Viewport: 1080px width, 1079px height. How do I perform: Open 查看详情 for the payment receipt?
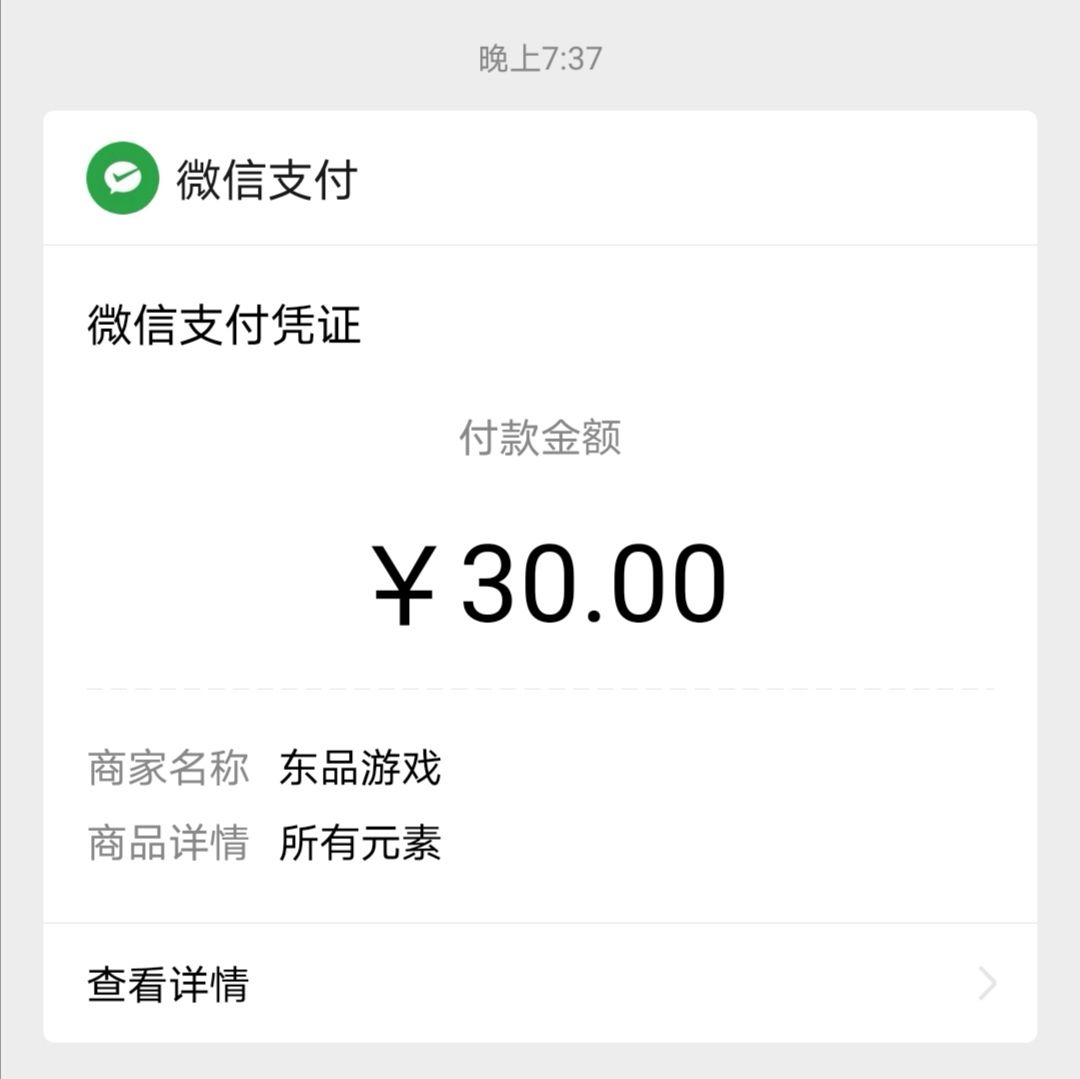pos(540,984)
